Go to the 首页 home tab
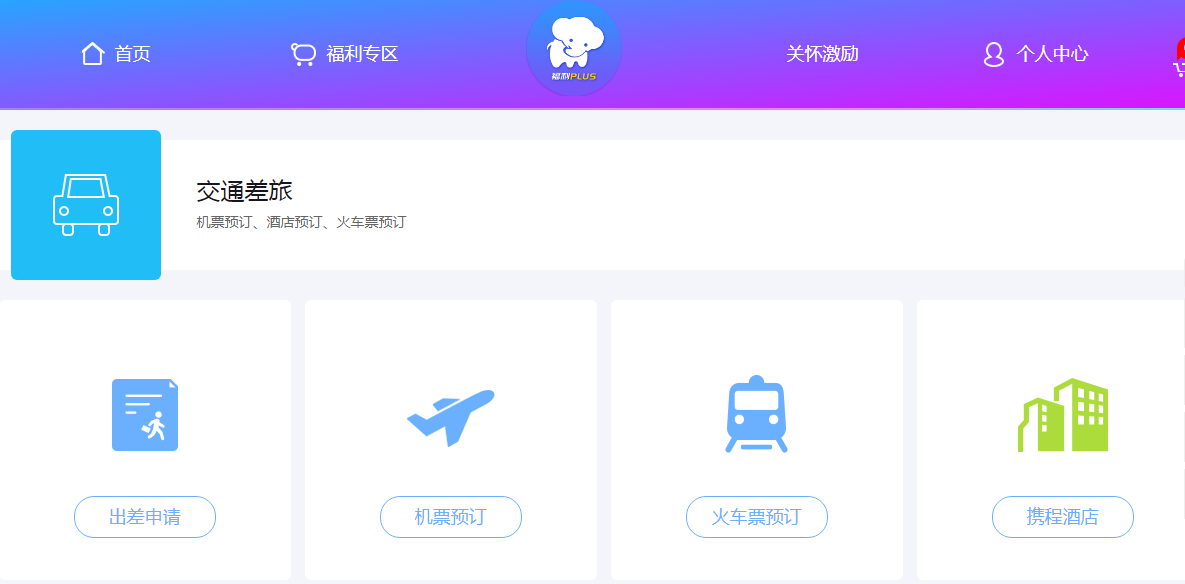The image size is (1185, 584). [x=116, y=54]
